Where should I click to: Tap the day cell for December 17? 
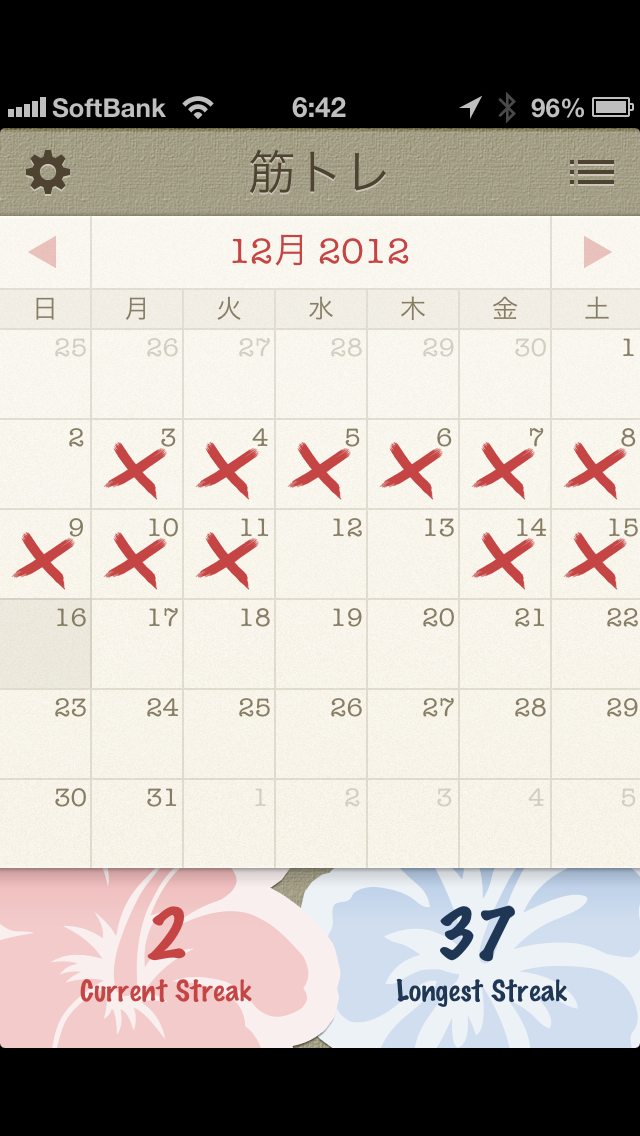point(137,644)
